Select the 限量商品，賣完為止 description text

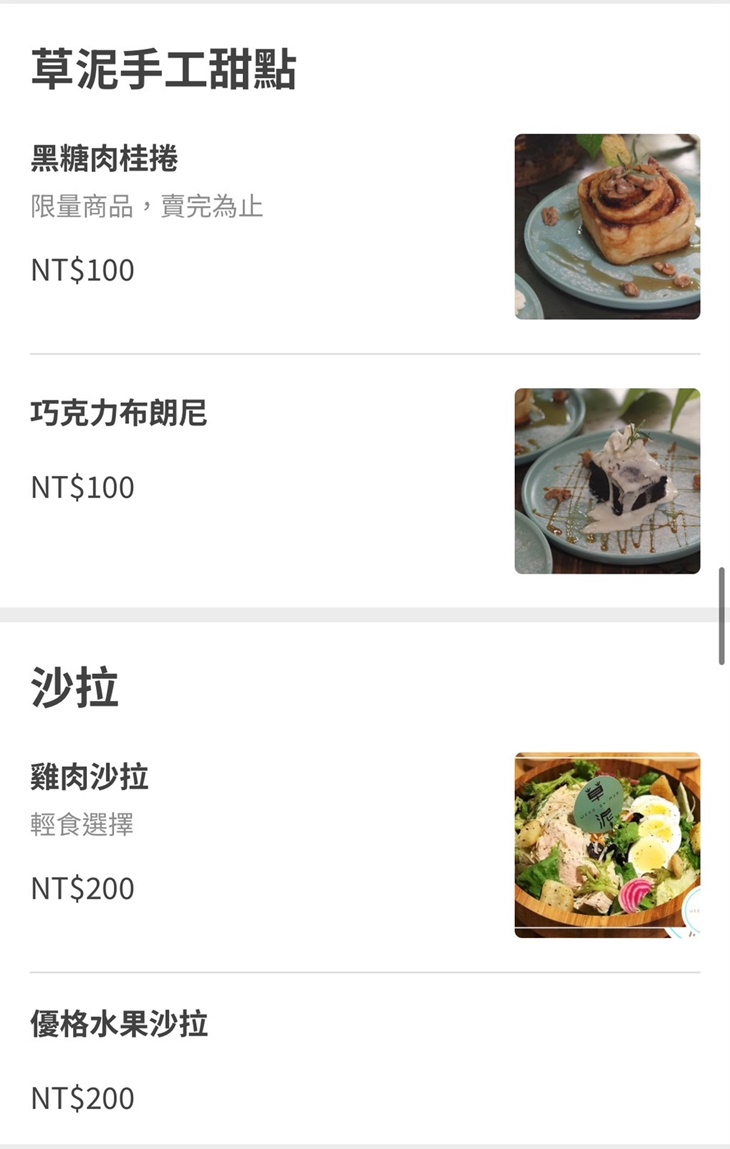147,207
